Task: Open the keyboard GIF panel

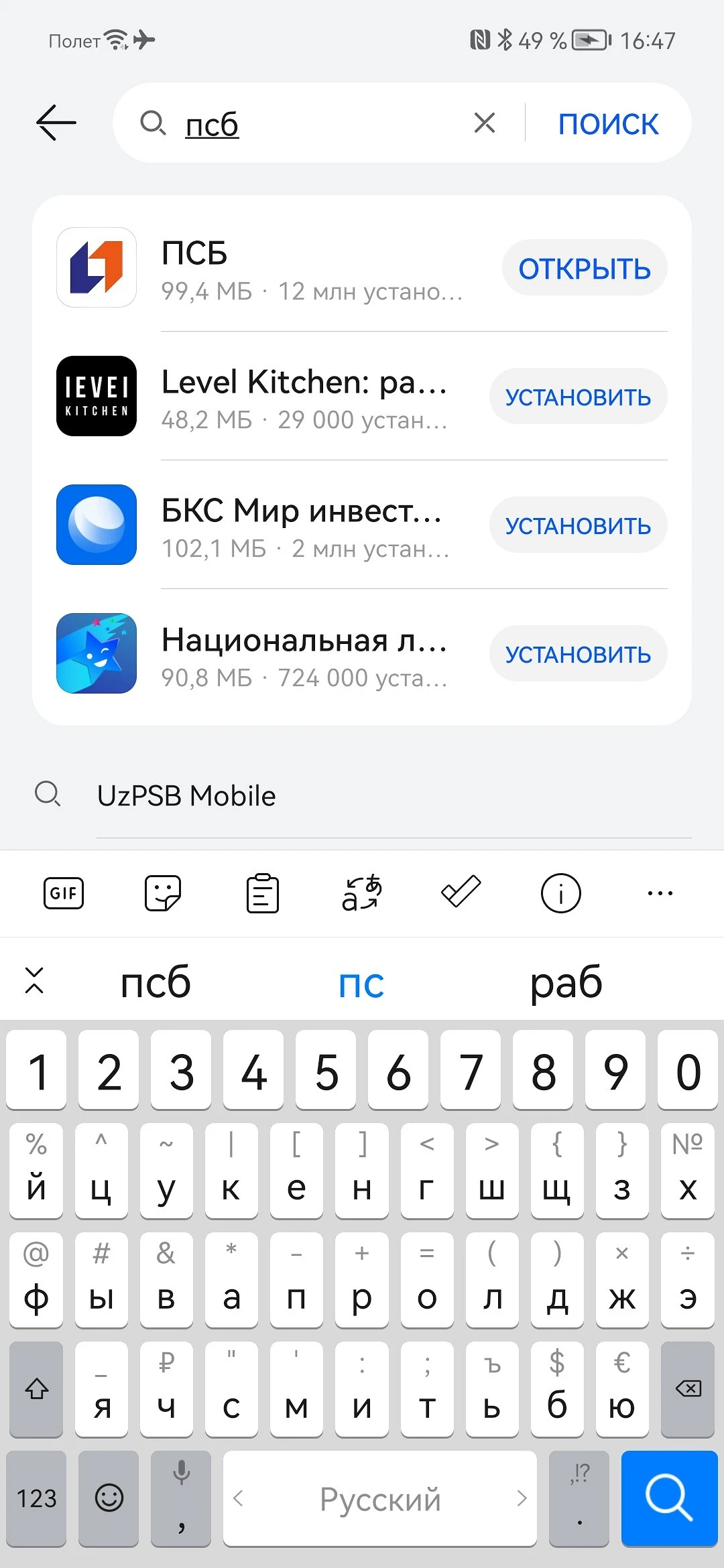Action: (x=64, y=893)
